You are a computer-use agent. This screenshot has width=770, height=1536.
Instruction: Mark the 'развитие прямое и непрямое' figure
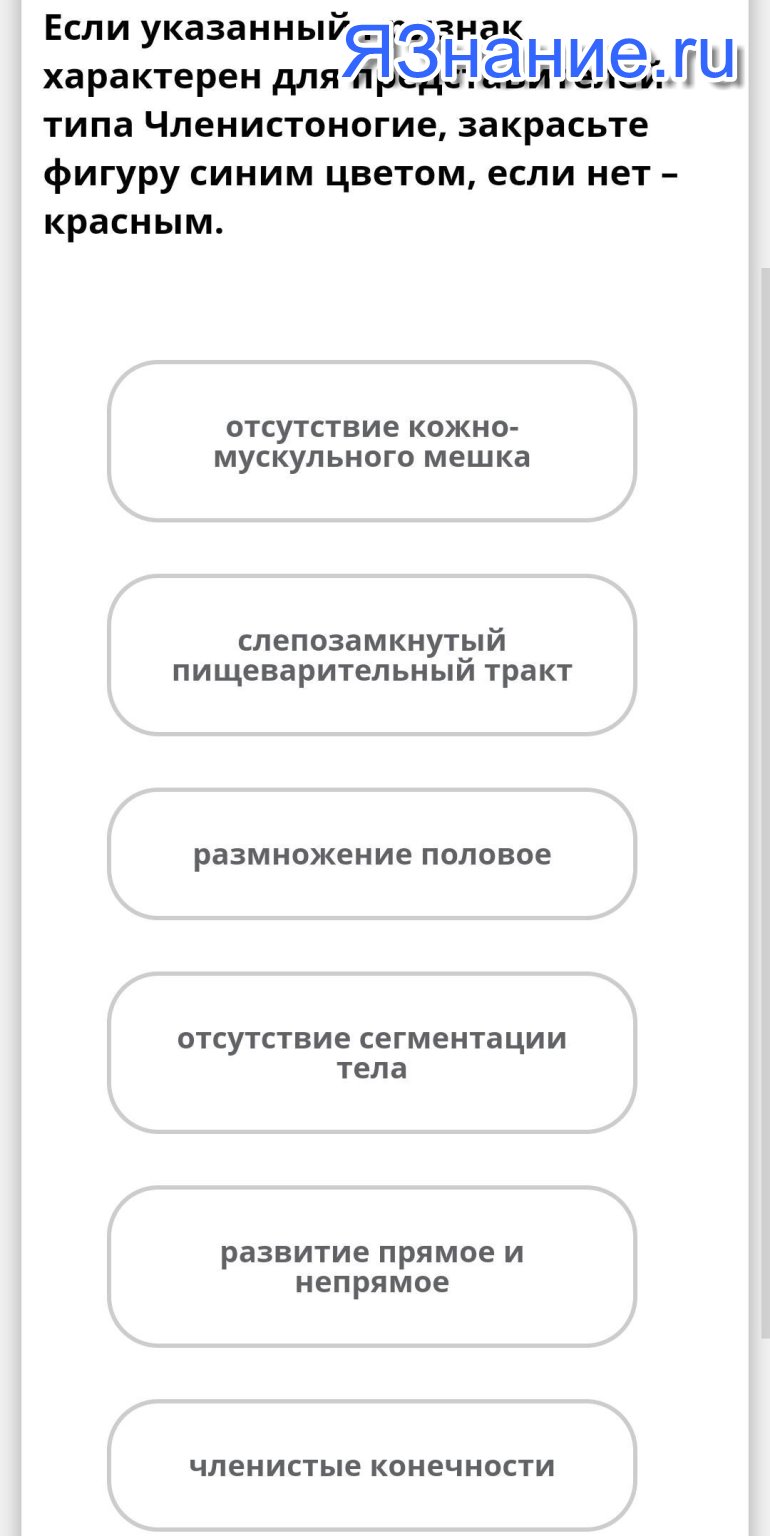[372, 1266]
